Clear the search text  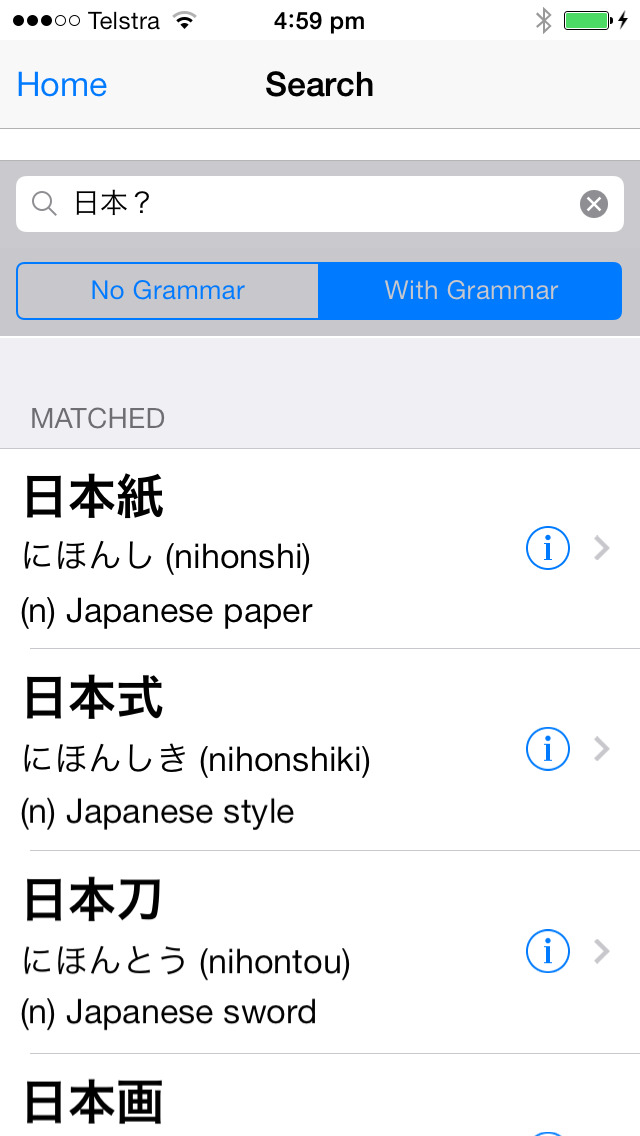click(x=594, y=204)
